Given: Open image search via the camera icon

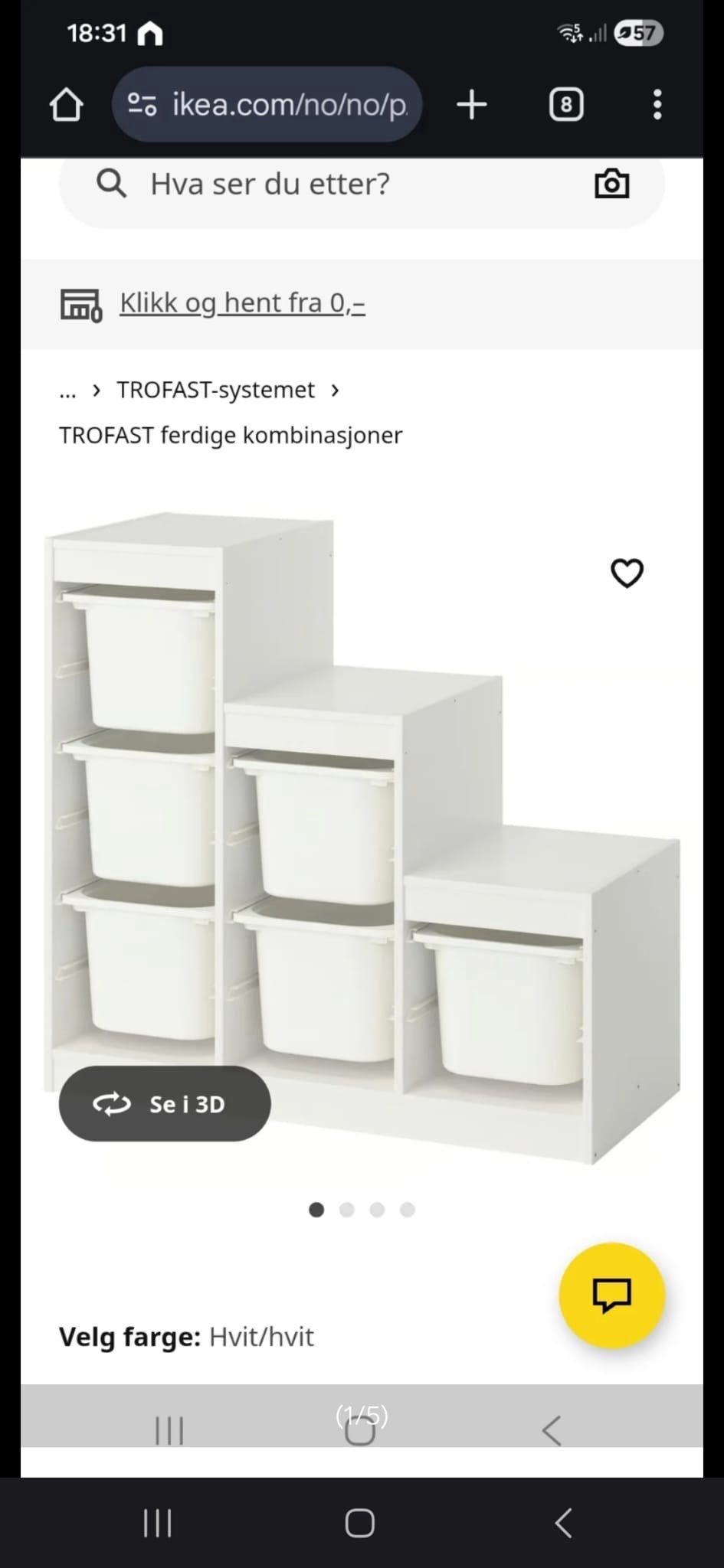Looking at the screenshot, I should point(611,183).
